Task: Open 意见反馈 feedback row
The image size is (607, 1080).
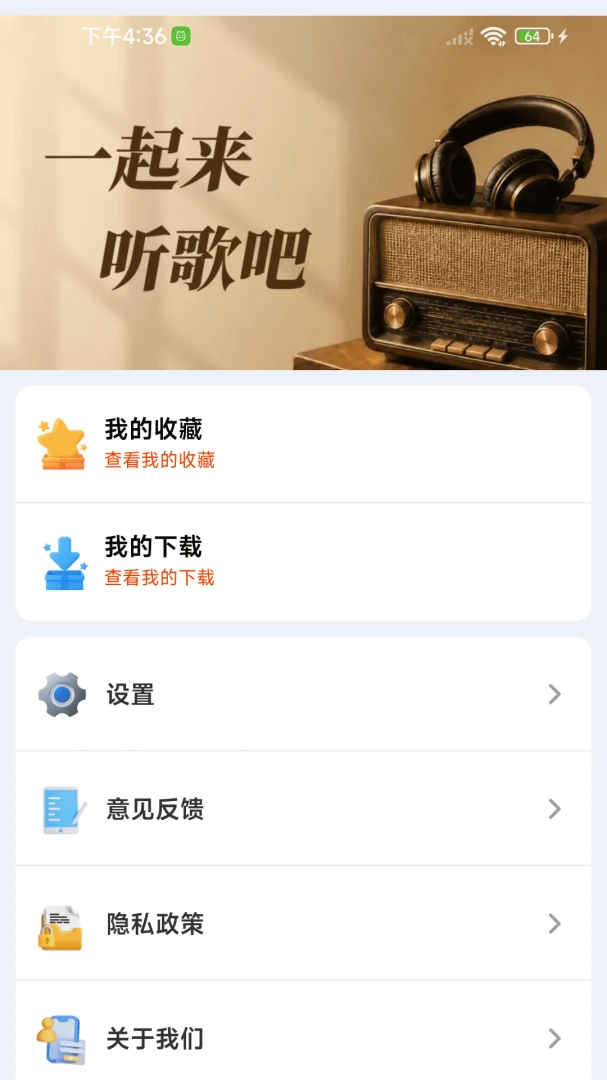Action: (x=303, y=809)
